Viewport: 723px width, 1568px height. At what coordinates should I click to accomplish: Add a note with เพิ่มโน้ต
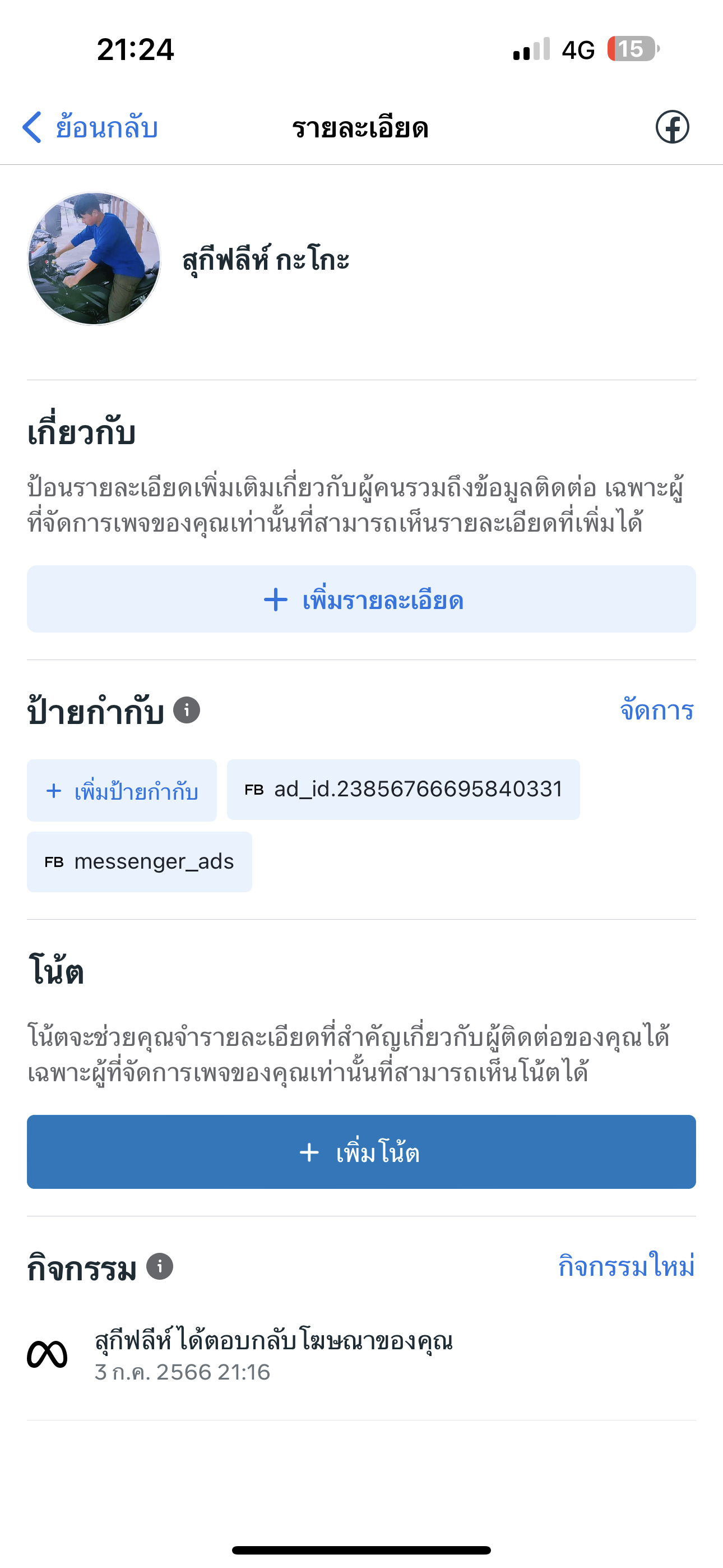coord(361,1152)
